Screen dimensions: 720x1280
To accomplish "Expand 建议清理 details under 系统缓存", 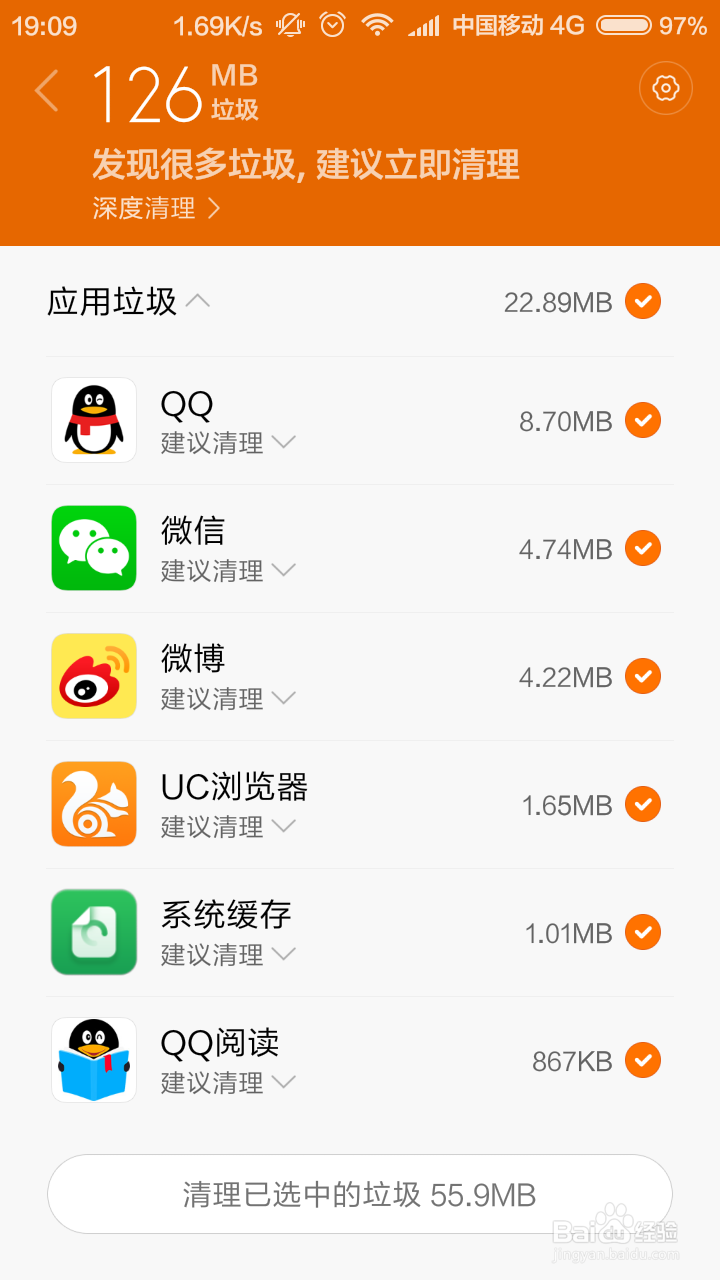I will coord(228,955).
